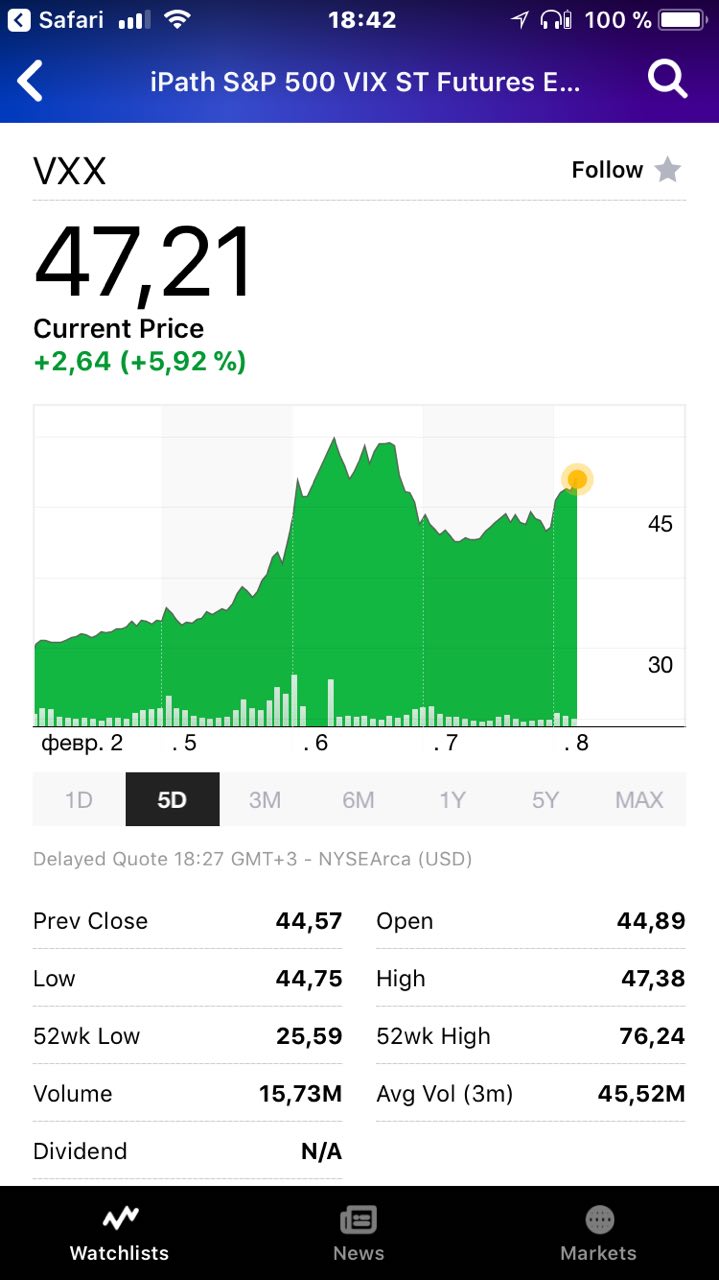
Task: Follow the VXX ticker
Action: pyautogui.click(x=626, y=170)
